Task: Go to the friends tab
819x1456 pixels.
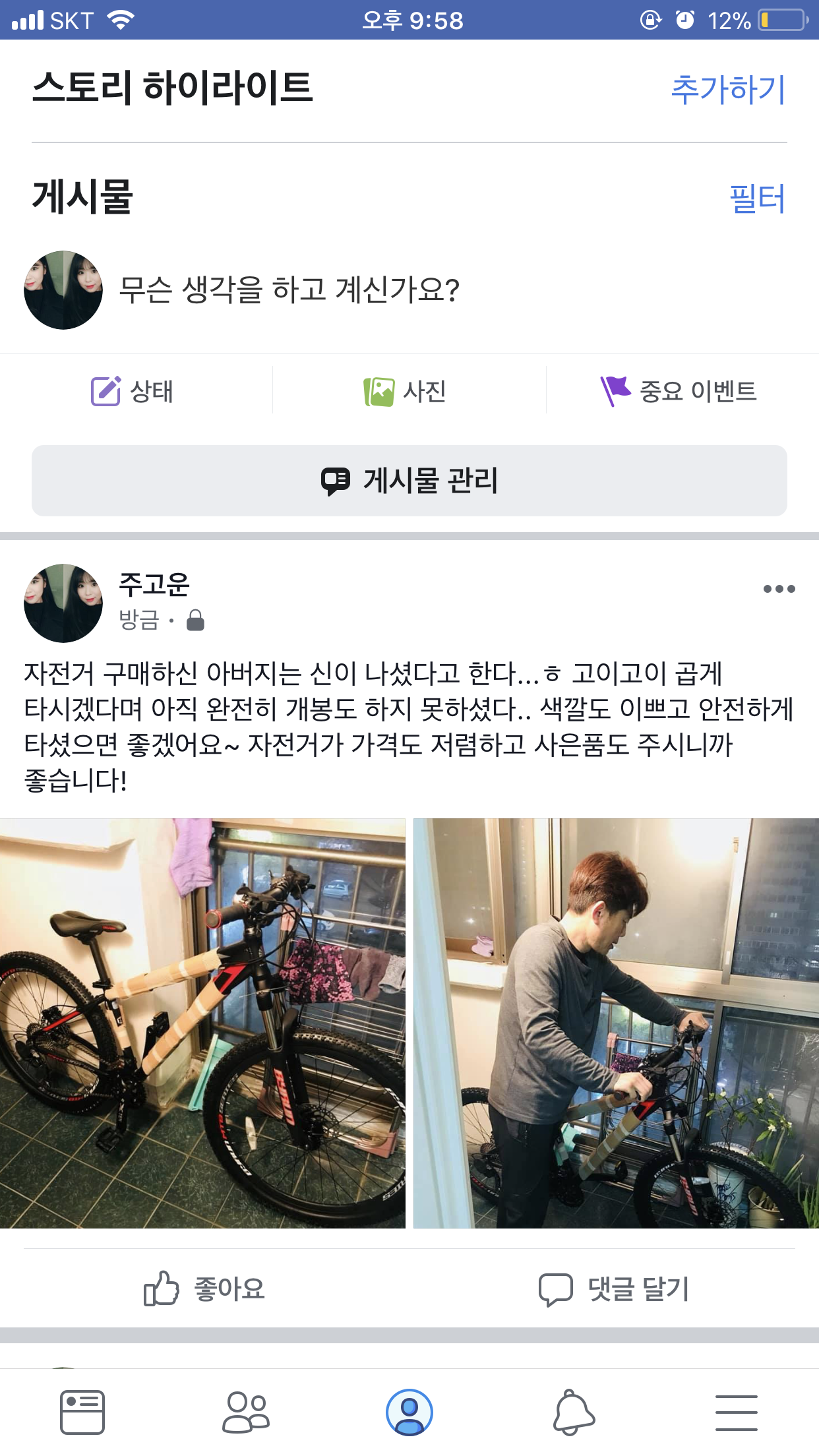Action: 246,1412
